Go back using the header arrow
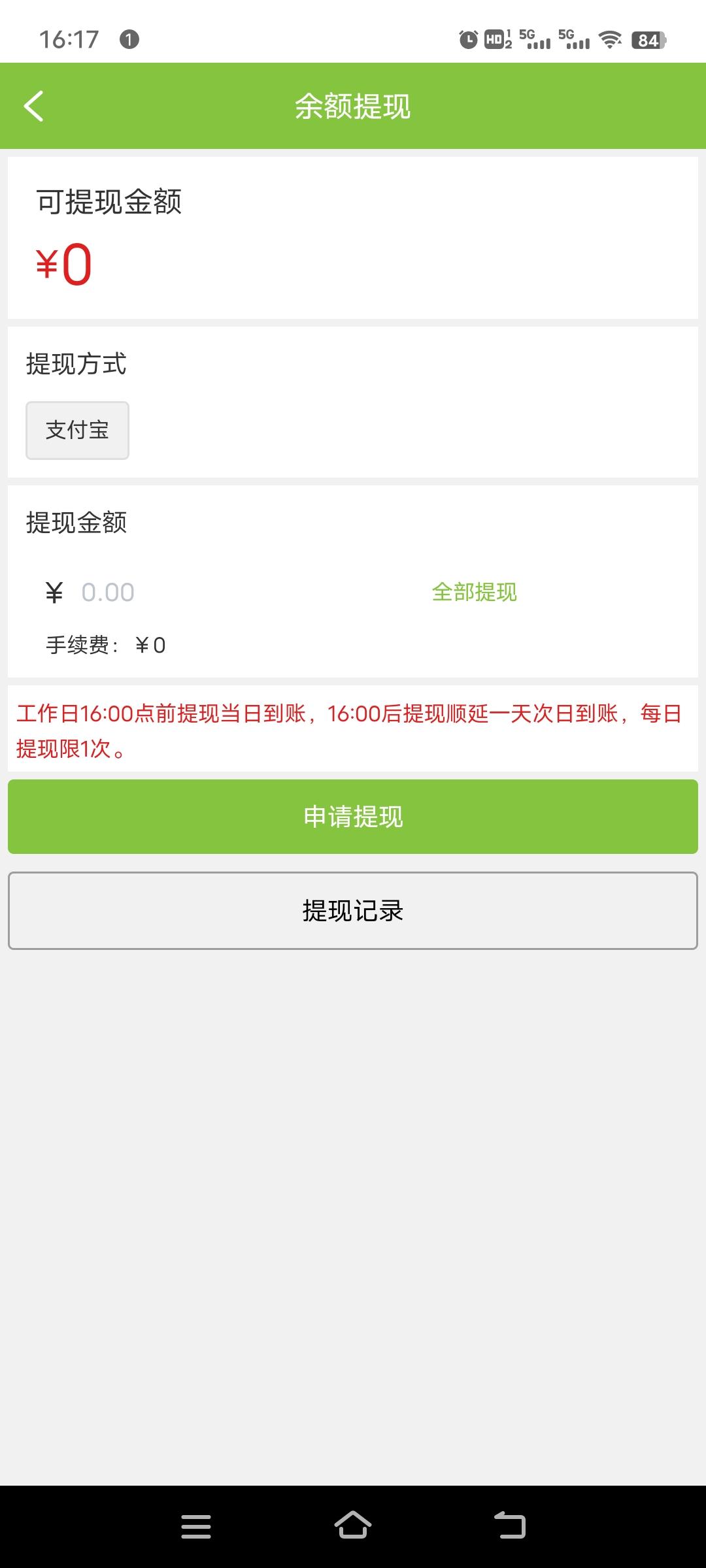 tap(34, 106)
